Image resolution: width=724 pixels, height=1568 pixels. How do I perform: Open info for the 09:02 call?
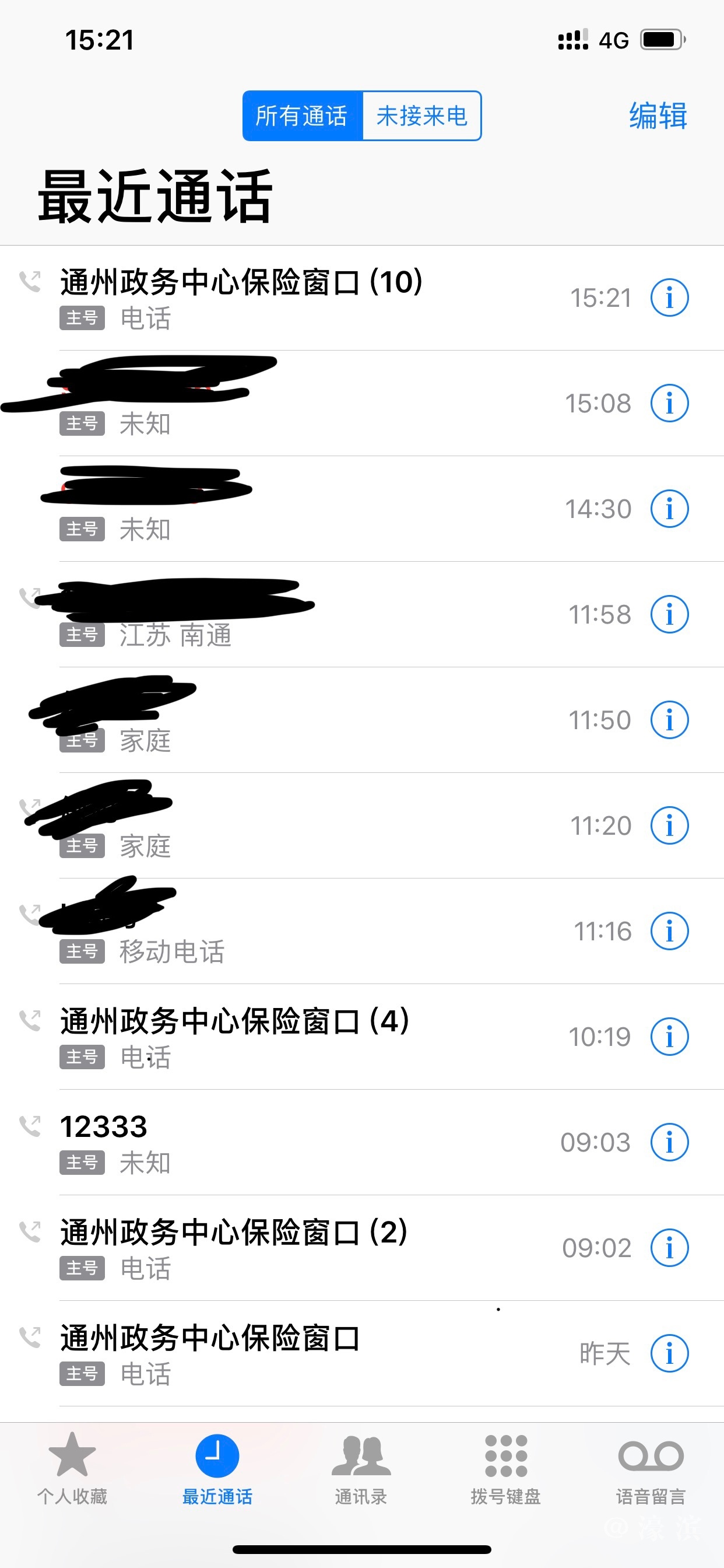point(669,1248)
